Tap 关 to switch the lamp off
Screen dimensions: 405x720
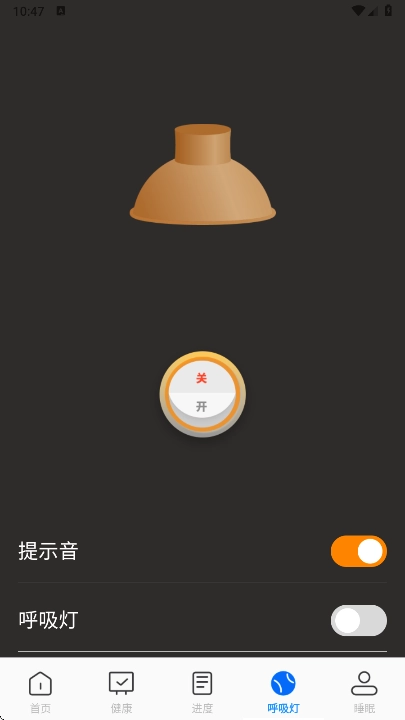(202, 378)
